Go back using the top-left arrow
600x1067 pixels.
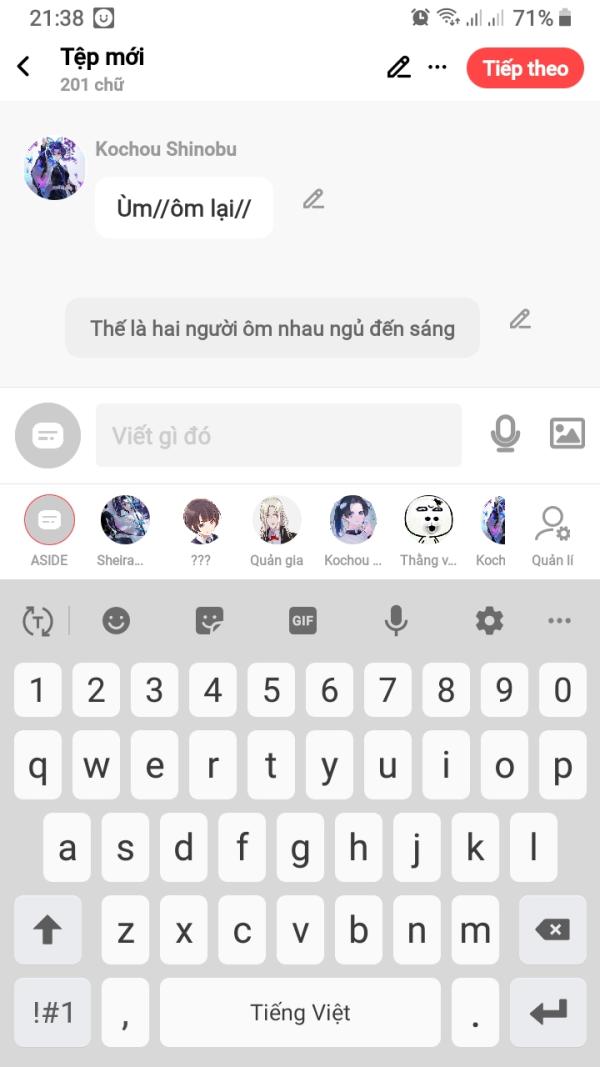24,67
